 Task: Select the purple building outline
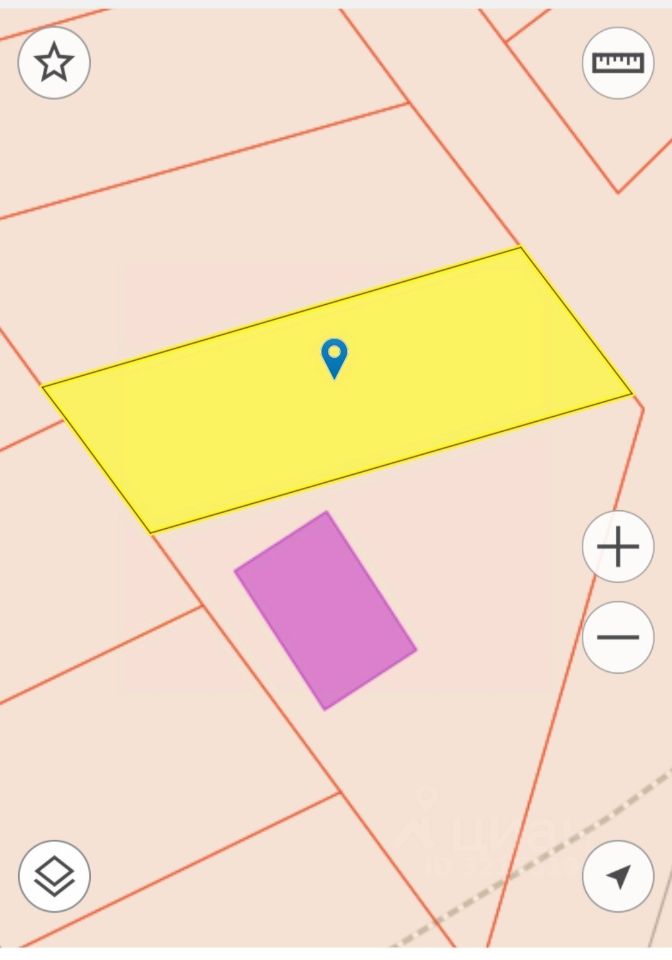coord(325,610)
